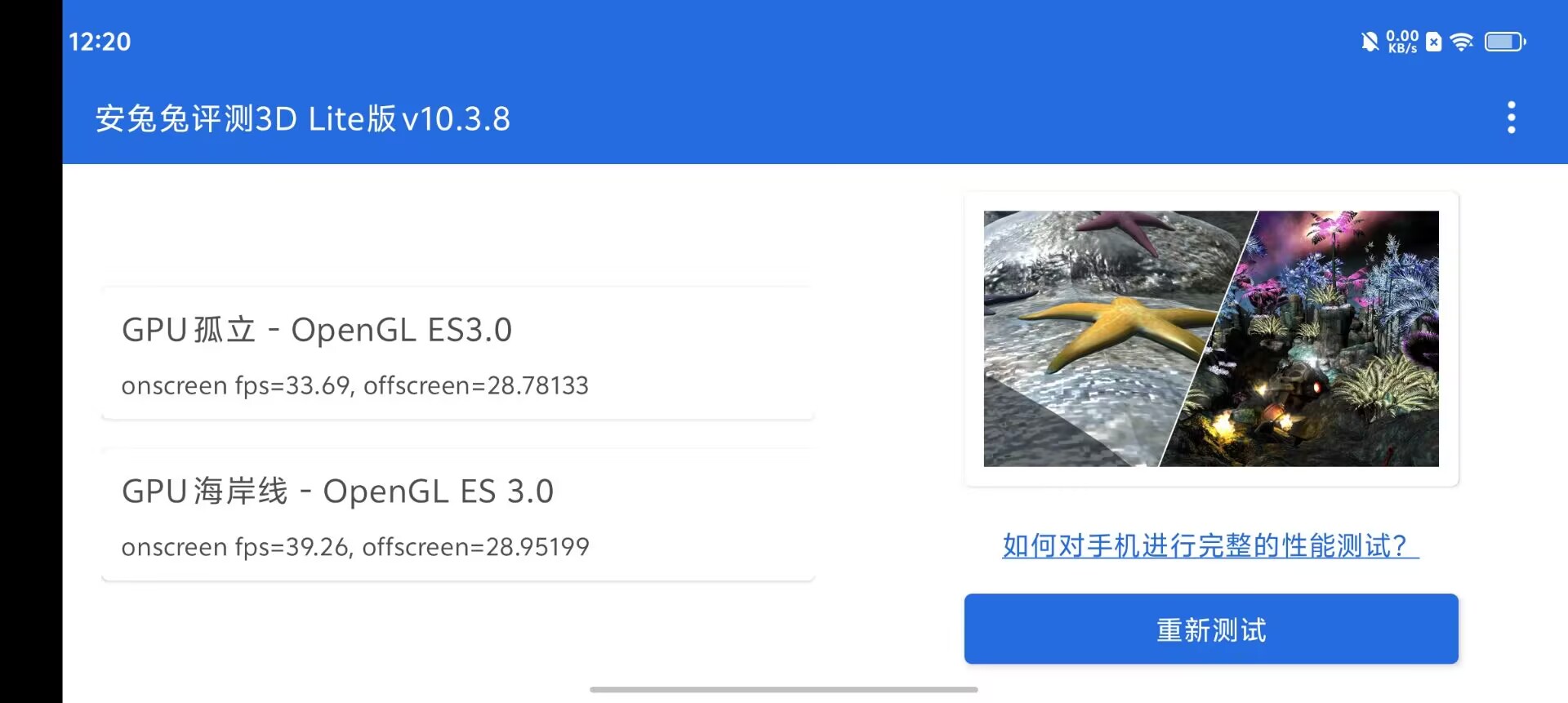Tap the 重新测试 retest button
Viewport: 1568px width, 703px height.
pos(1210,629)
